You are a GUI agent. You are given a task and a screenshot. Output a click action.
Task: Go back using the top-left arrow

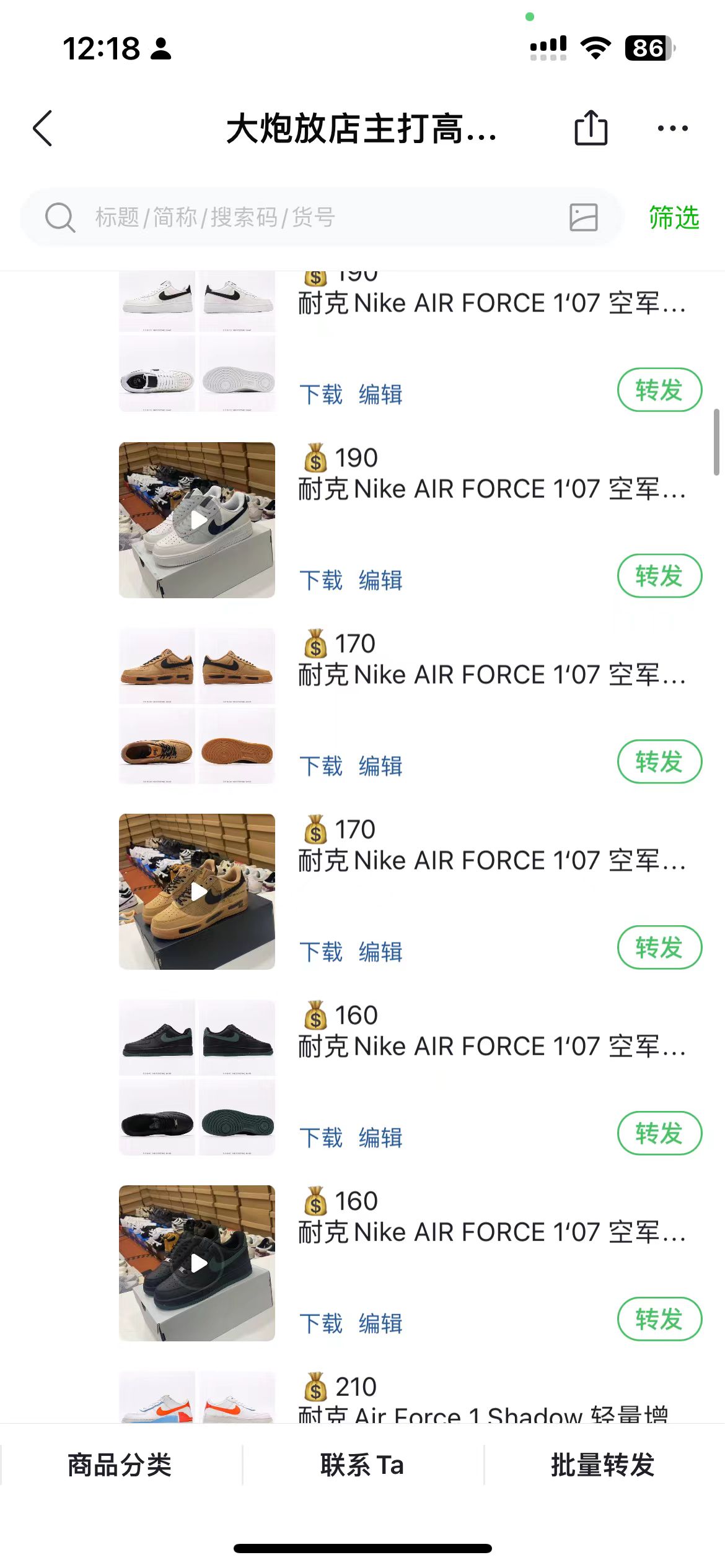43,129
